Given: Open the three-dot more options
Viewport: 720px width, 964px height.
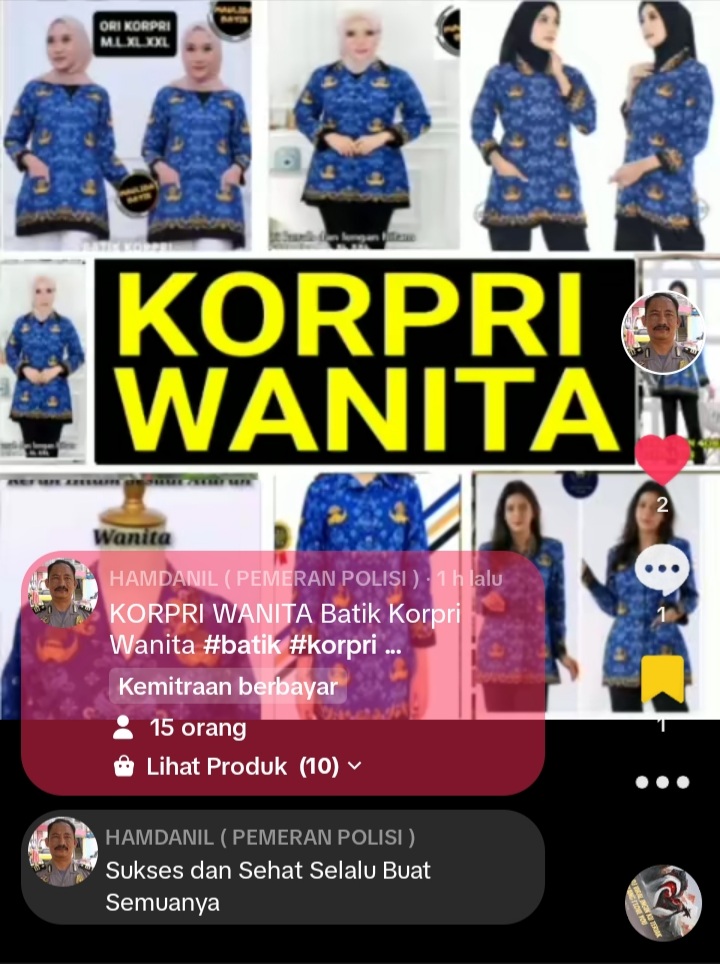Looking at the screenshot, I should 662,782.
